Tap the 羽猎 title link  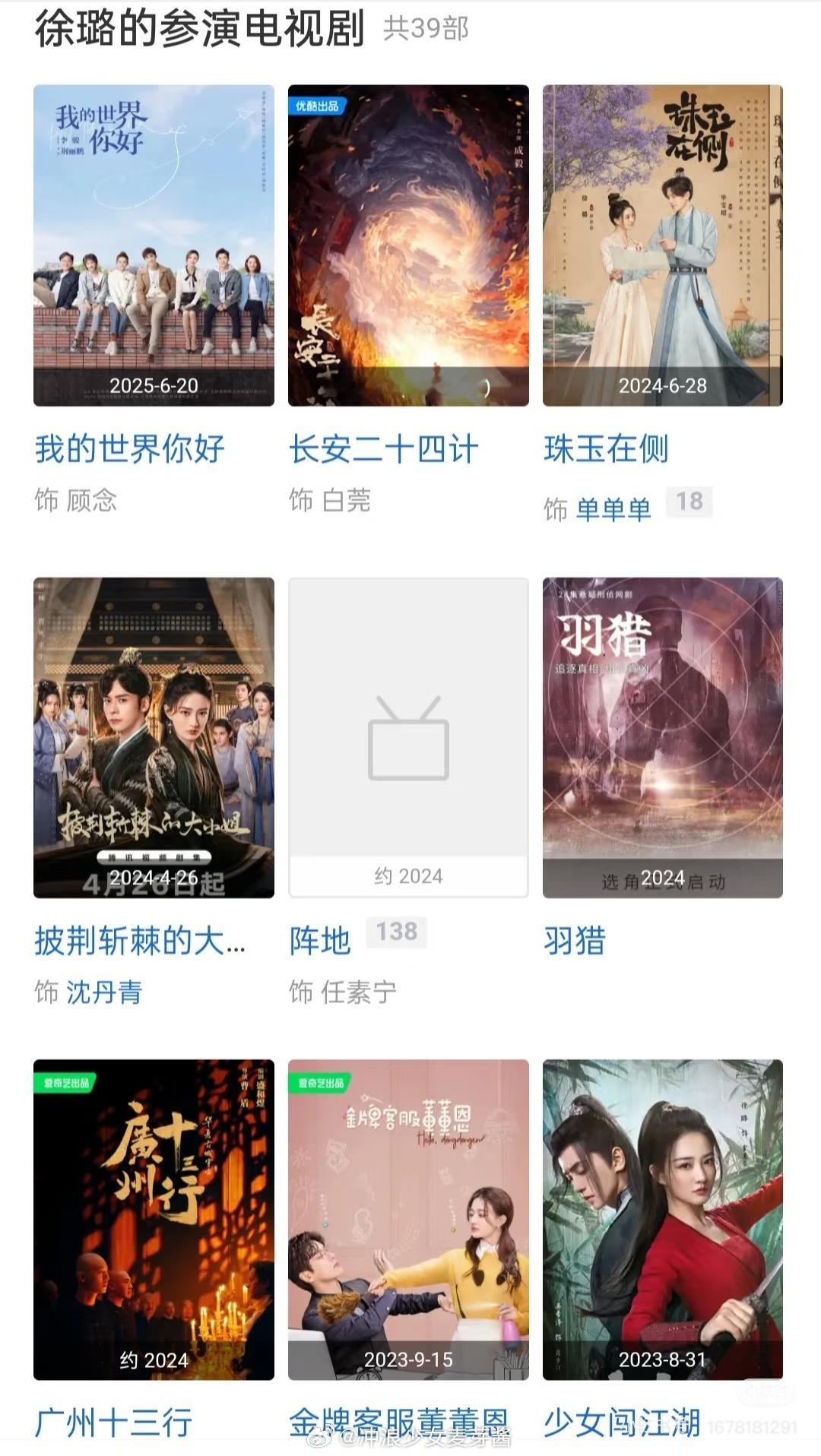(x=575, y=941)
